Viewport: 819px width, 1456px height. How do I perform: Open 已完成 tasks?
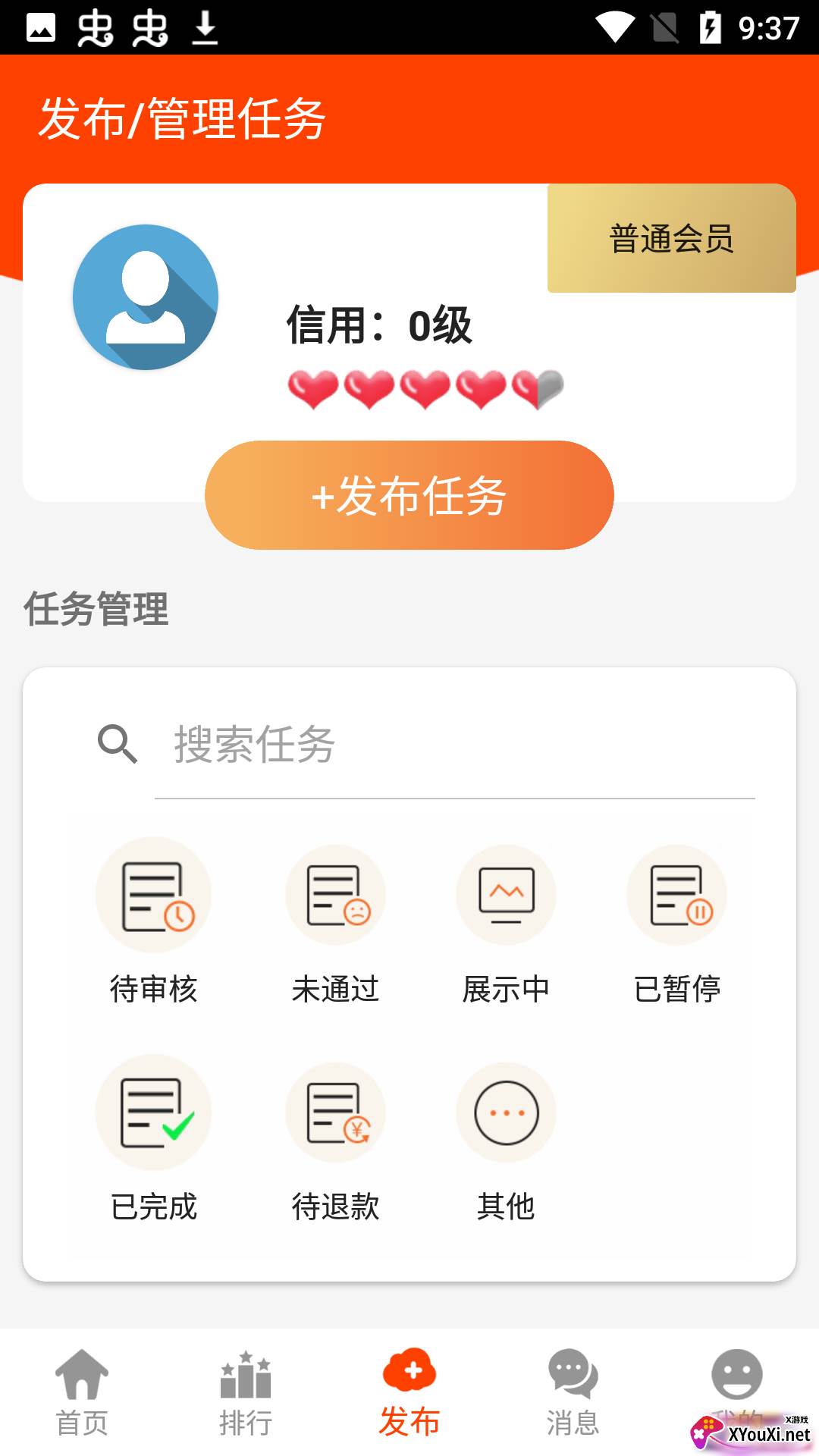(154, 1139)
